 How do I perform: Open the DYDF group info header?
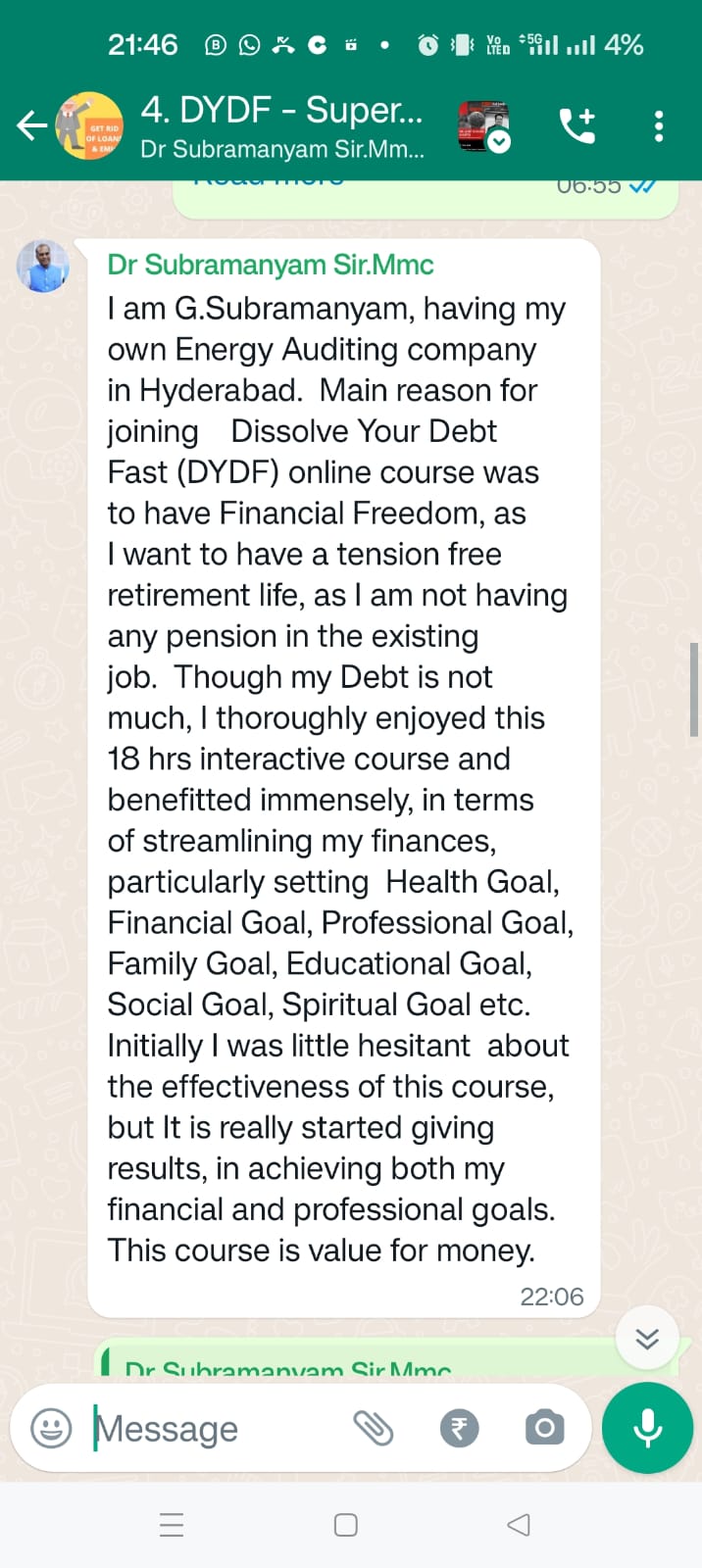[x=282, y=125]
